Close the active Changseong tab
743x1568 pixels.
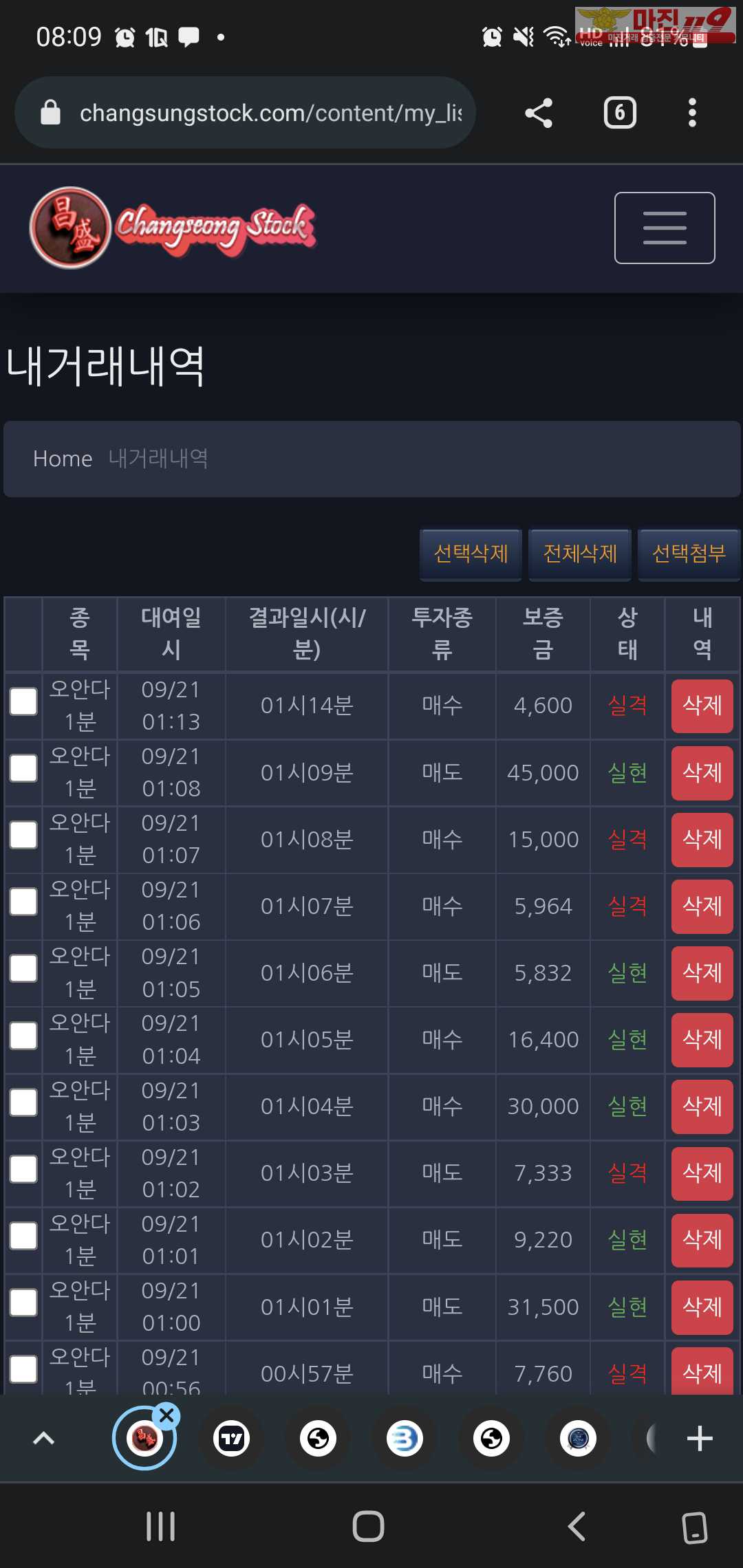pyautogui.click(x=166, y=1415)
